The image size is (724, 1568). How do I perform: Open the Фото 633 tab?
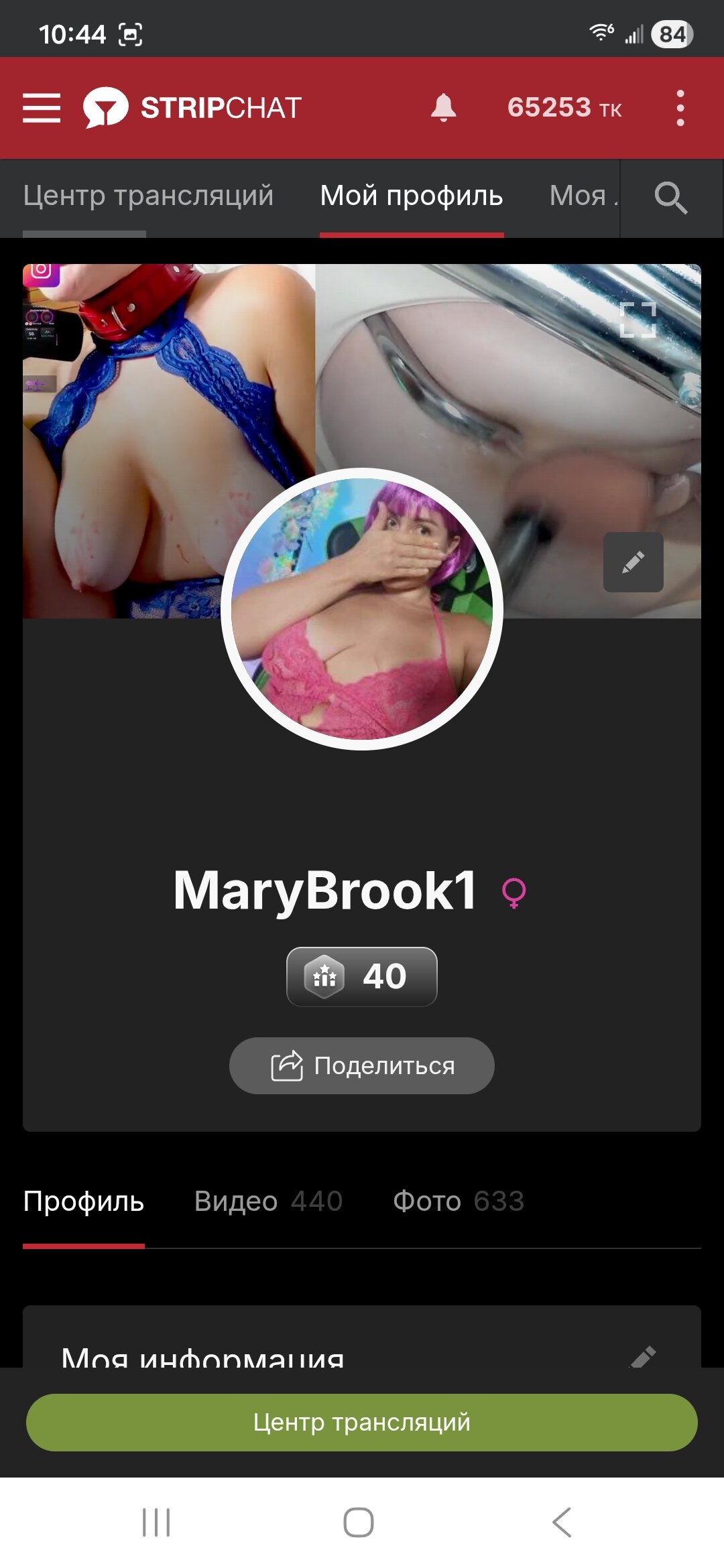[459, 1201]
